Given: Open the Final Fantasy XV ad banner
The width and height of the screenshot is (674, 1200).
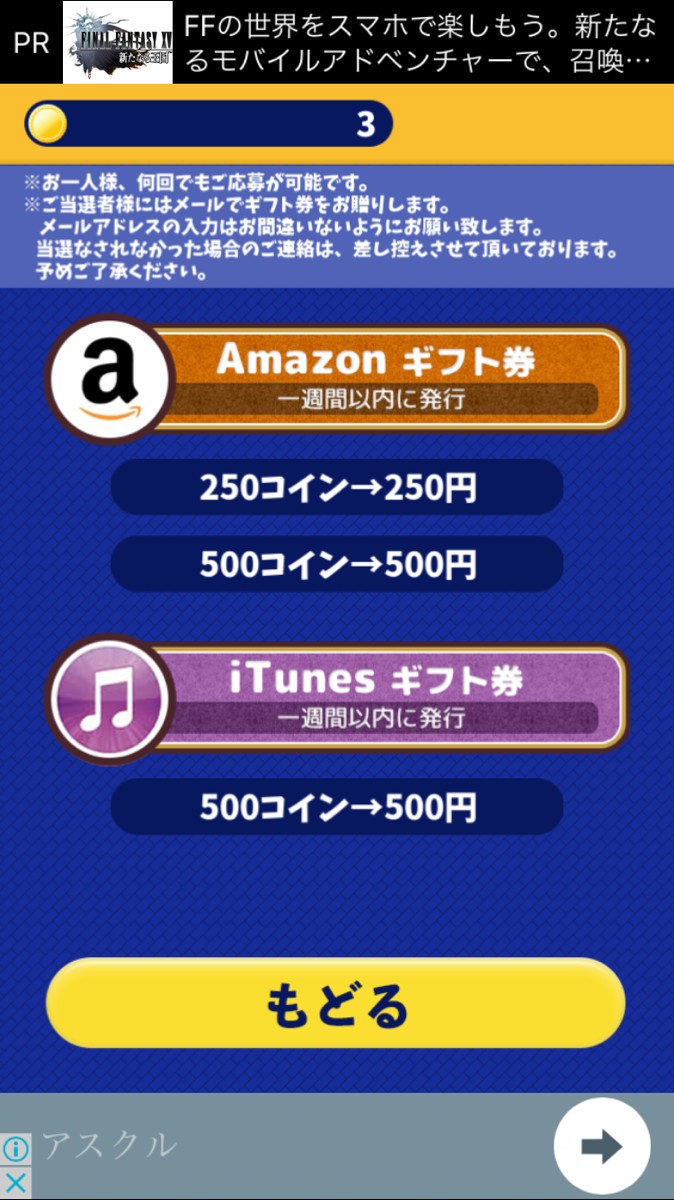Looking at the screenshot, I should pos(337,42).
